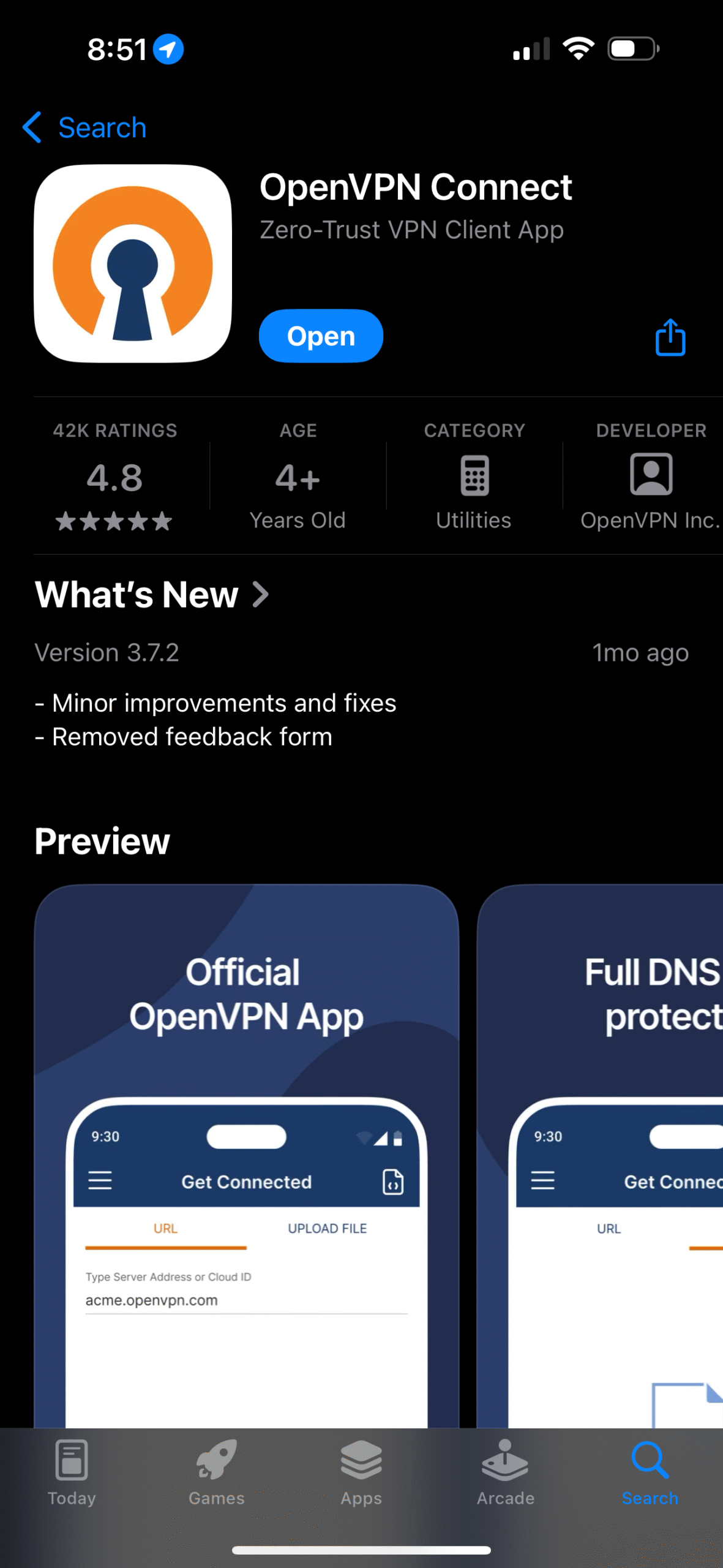
Task: Switch to the Games tab
Action: tap(216, 1472)
